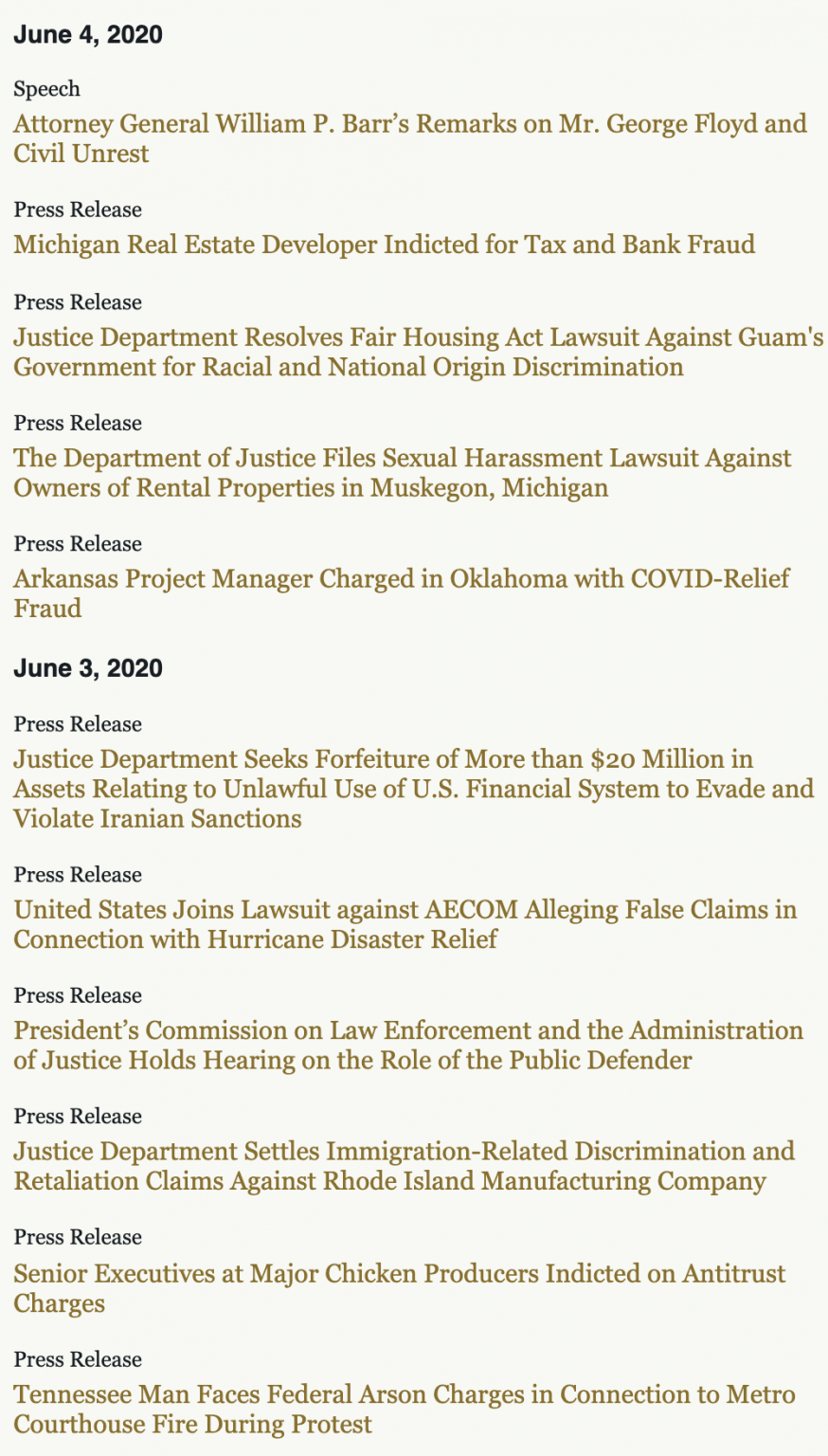View Arkansas Project Manager COVID-Relief Fraud release
The image size is (828, 1456).
[401, 579]
